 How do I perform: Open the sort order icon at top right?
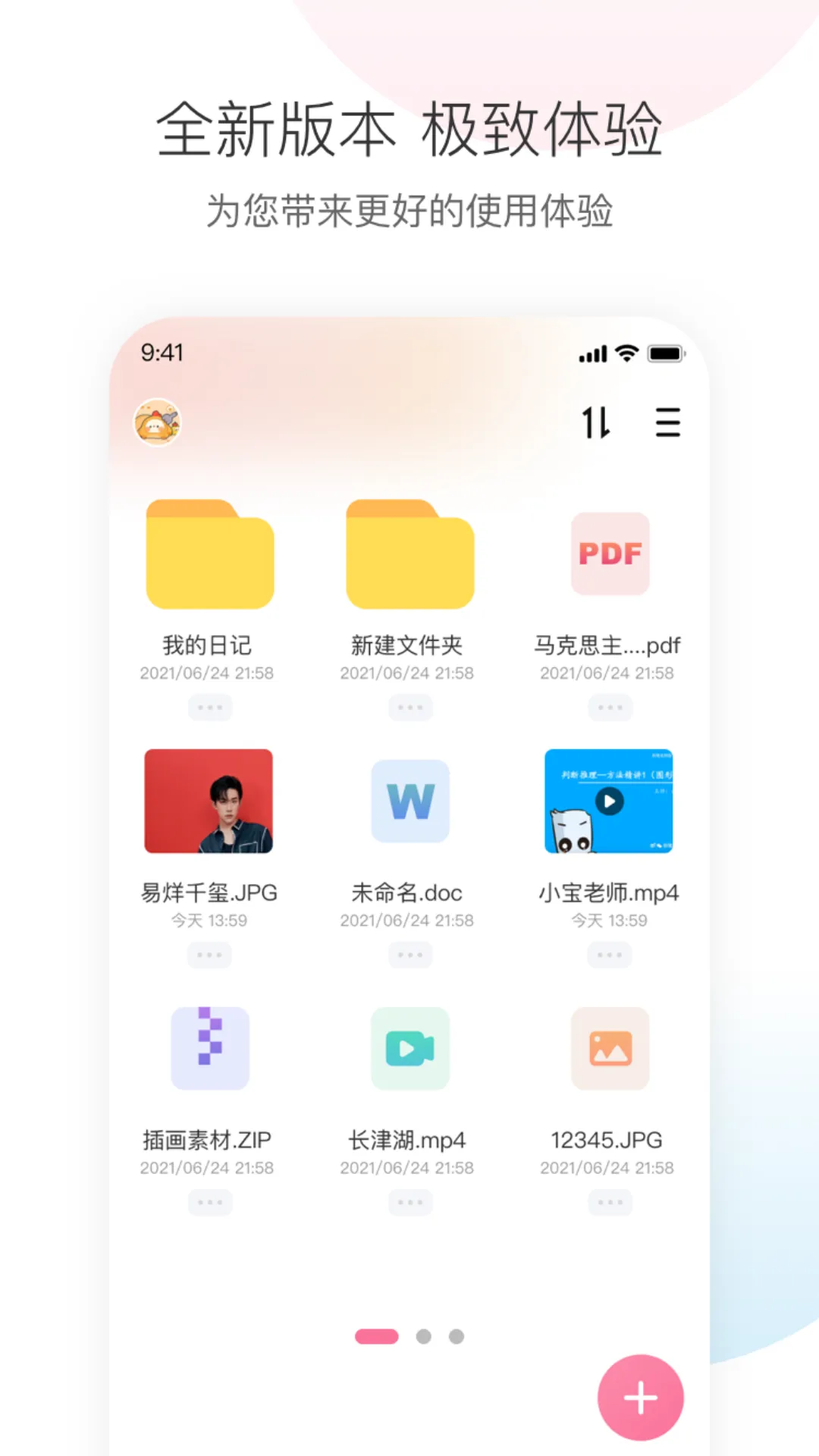pos(598,424)
